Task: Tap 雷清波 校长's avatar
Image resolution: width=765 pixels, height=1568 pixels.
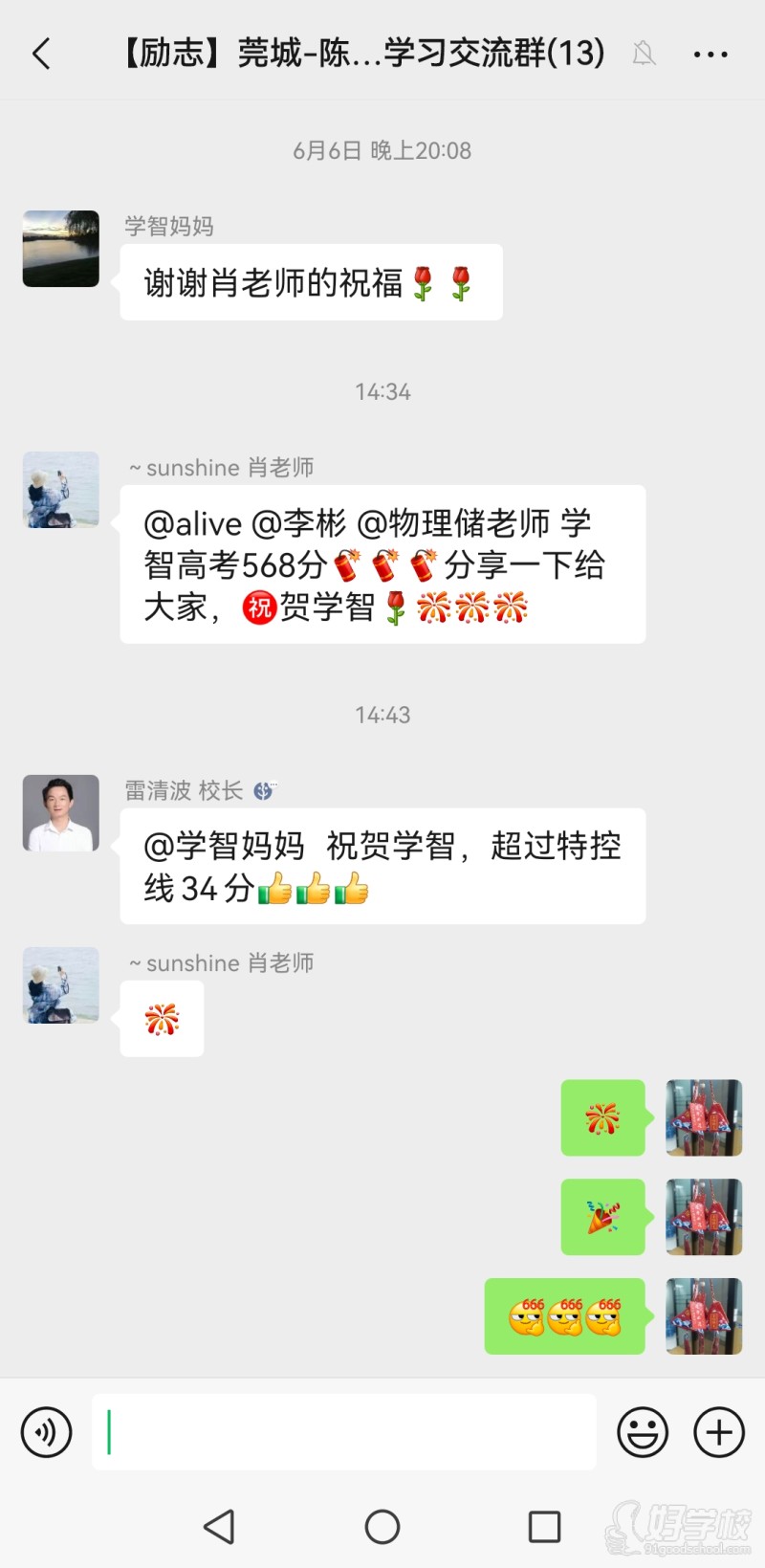Action: 60,812
